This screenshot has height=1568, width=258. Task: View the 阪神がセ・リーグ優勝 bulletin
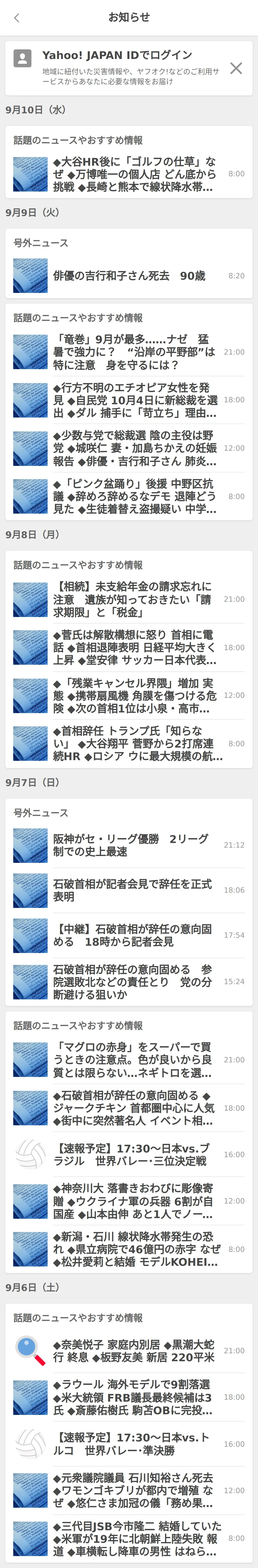coord(131,845)
